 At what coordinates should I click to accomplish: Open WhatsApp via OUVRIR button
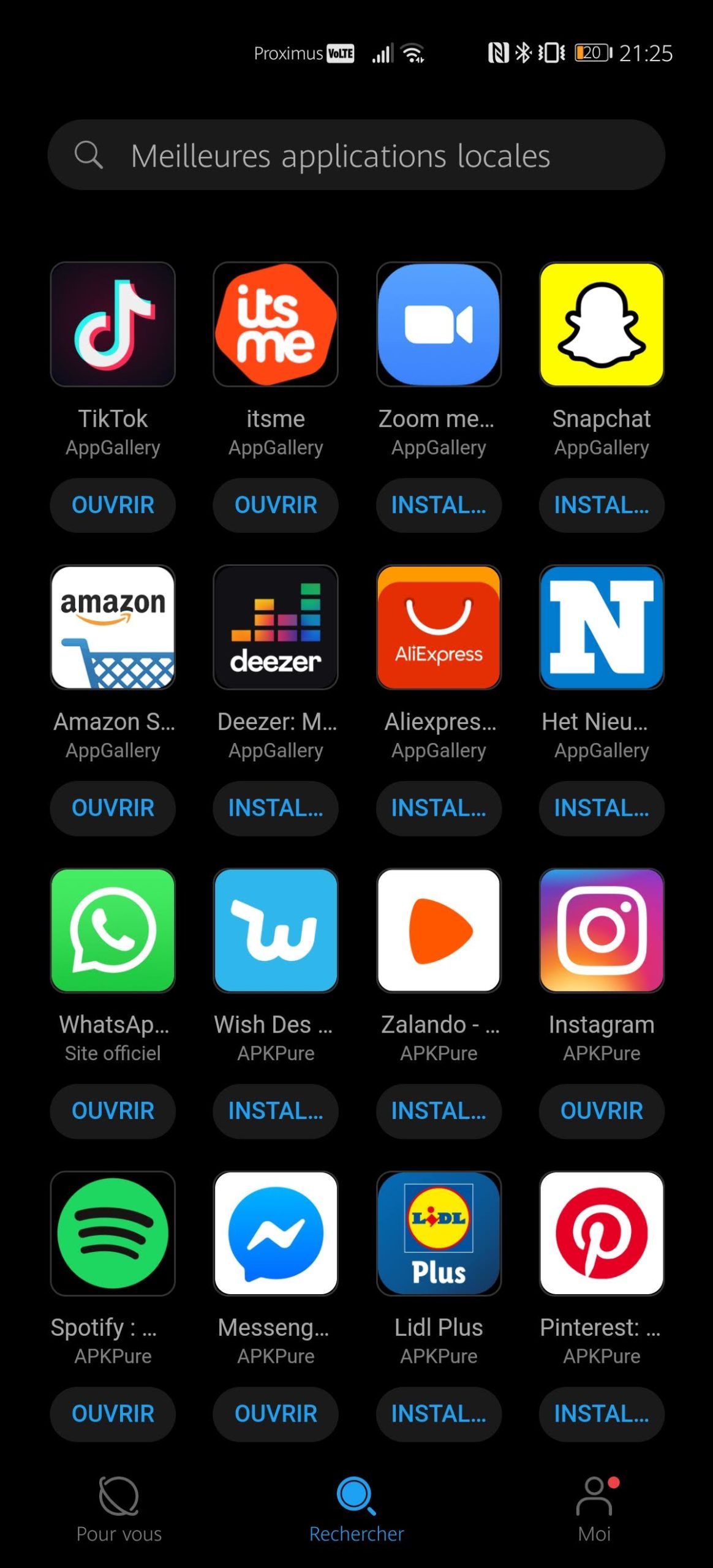point(113,1111)
